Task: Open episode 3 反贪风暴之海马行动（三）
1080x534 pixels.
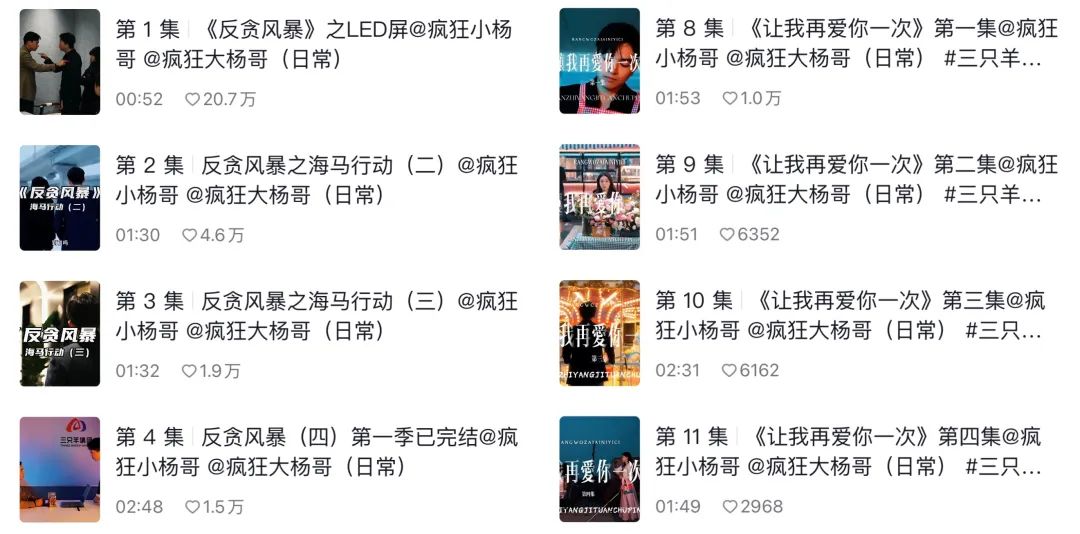Action: pyautogui.click(x=269, y=333)
